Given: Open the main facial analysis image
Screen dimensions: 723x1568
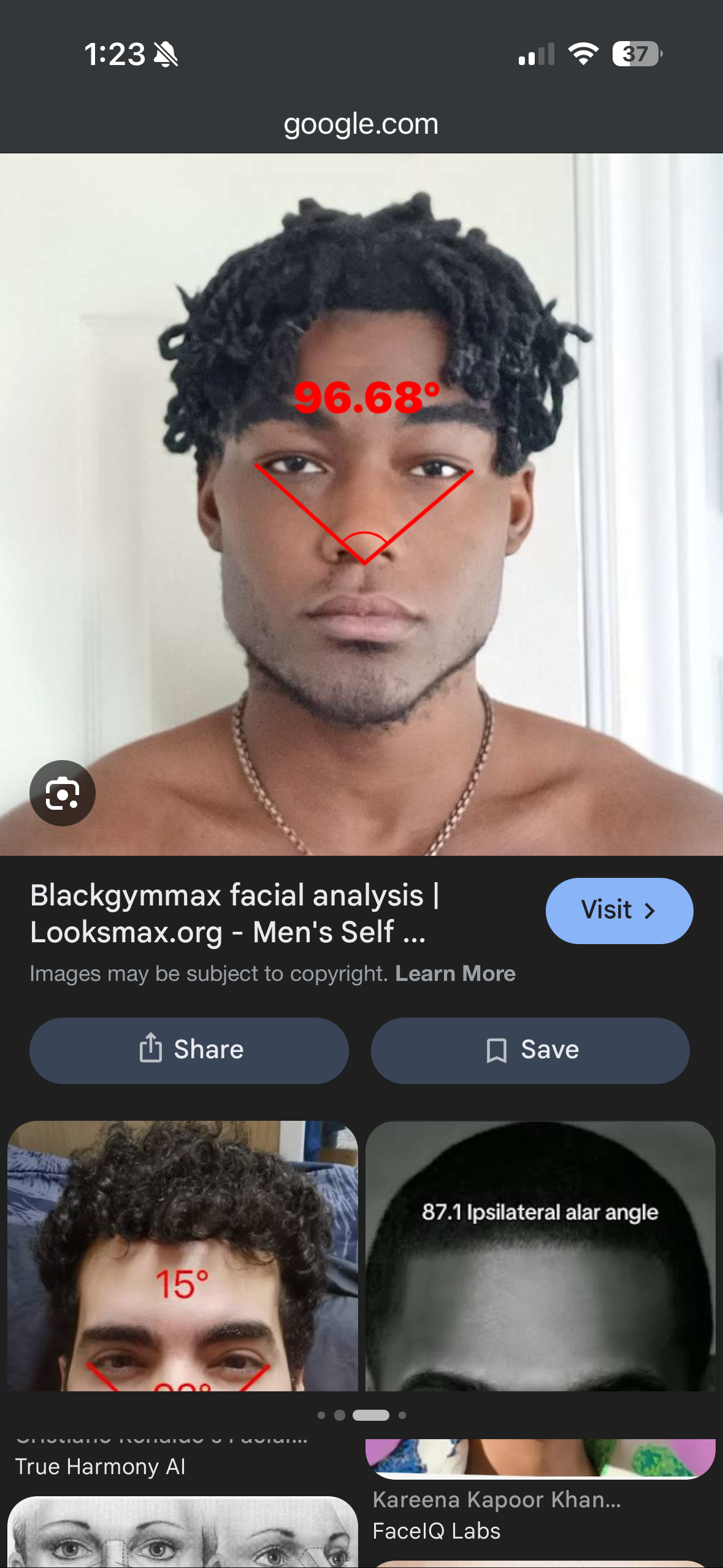Looking at the screenshot, I should pos(361,503).
